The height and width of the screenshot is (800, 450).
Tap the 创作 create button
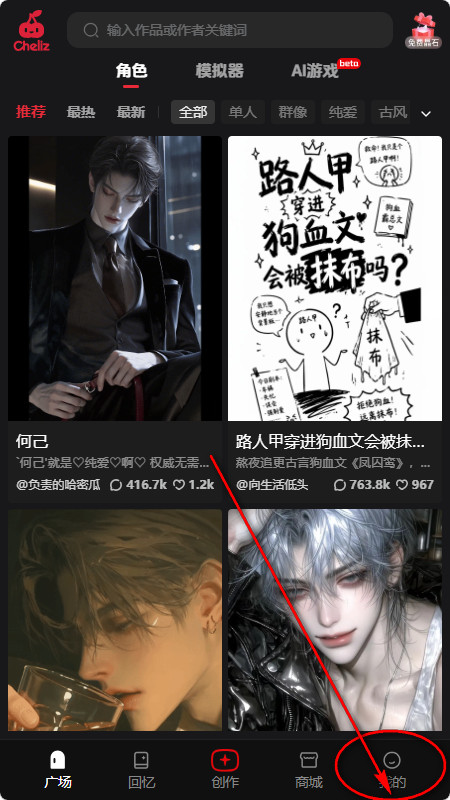coord(225,770)
